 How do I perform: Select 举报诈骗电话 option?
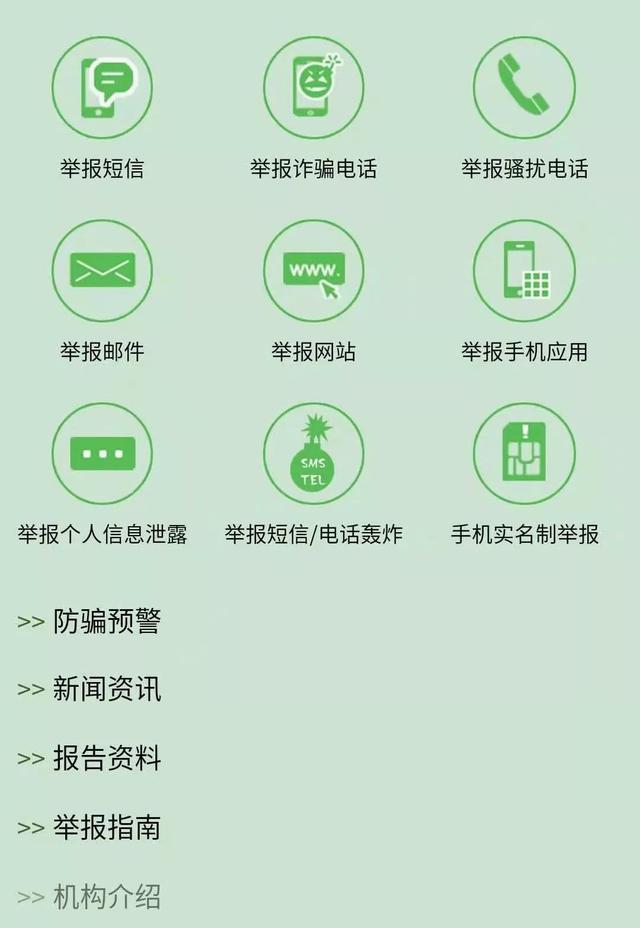tap(313, 88)
